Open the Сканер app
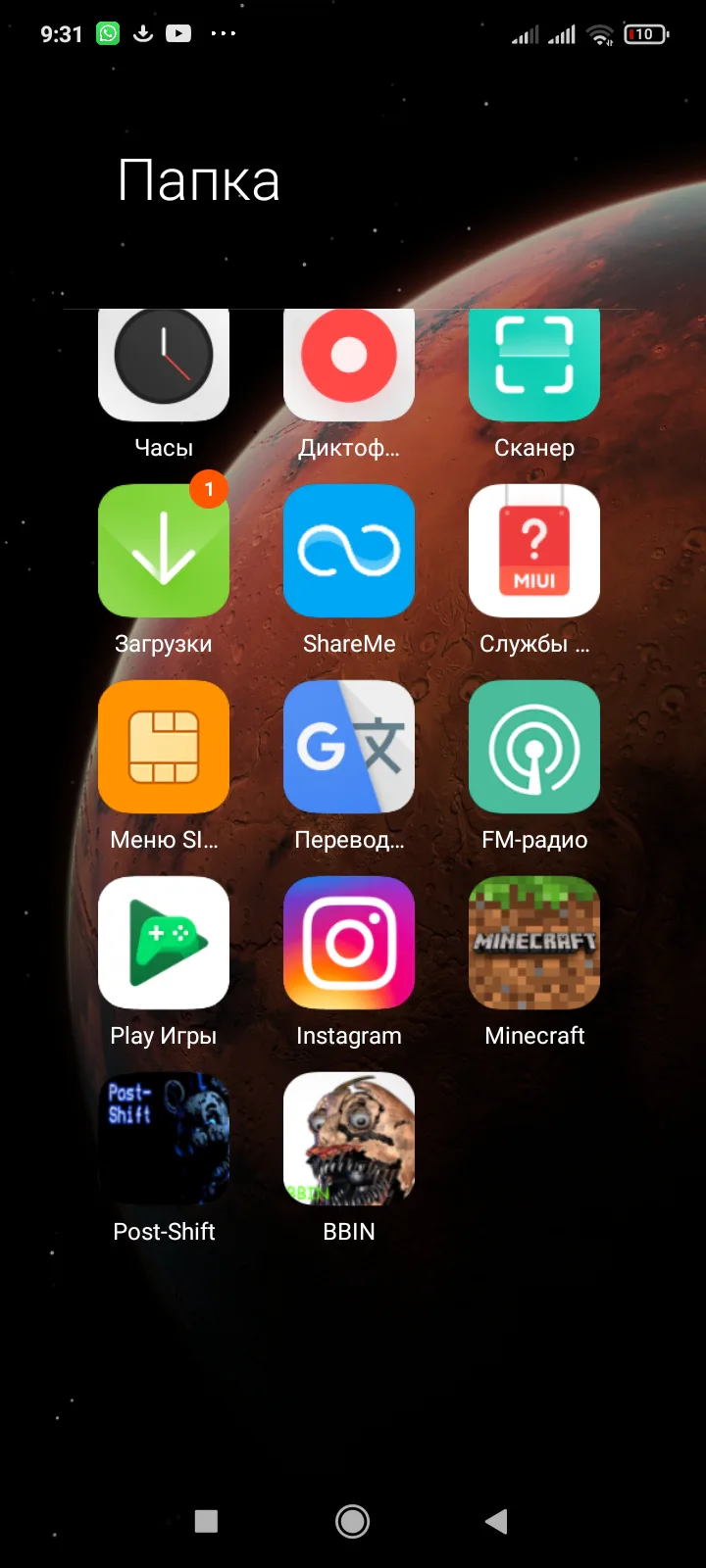Screen dimensions: 706x1568 pyautogui.click(x=534, y=365)
